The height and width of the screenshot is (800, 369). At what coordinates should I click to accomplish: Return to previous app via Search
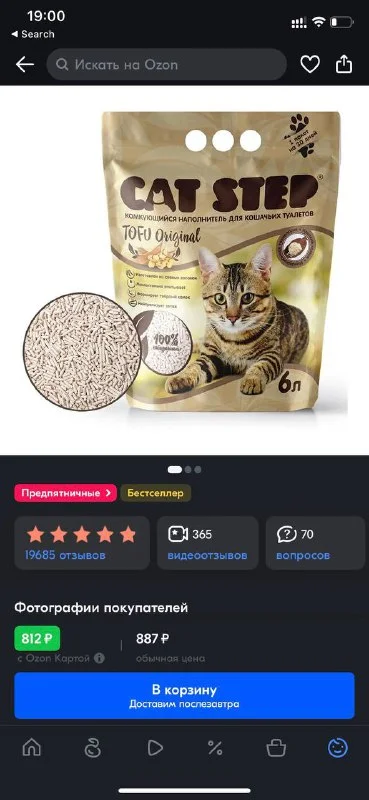click(x=33, y=34)
